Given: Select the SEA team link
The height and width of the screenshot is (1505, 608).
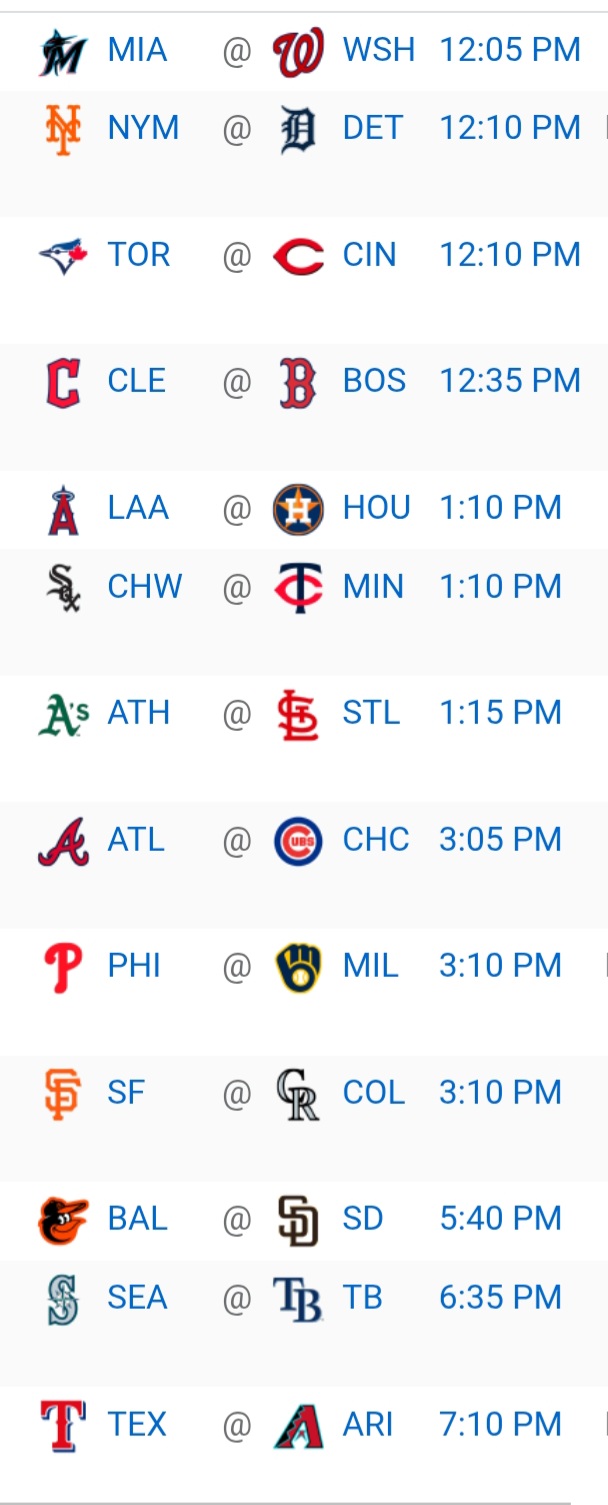Looking at the screenshot, I should (137, 1298).
